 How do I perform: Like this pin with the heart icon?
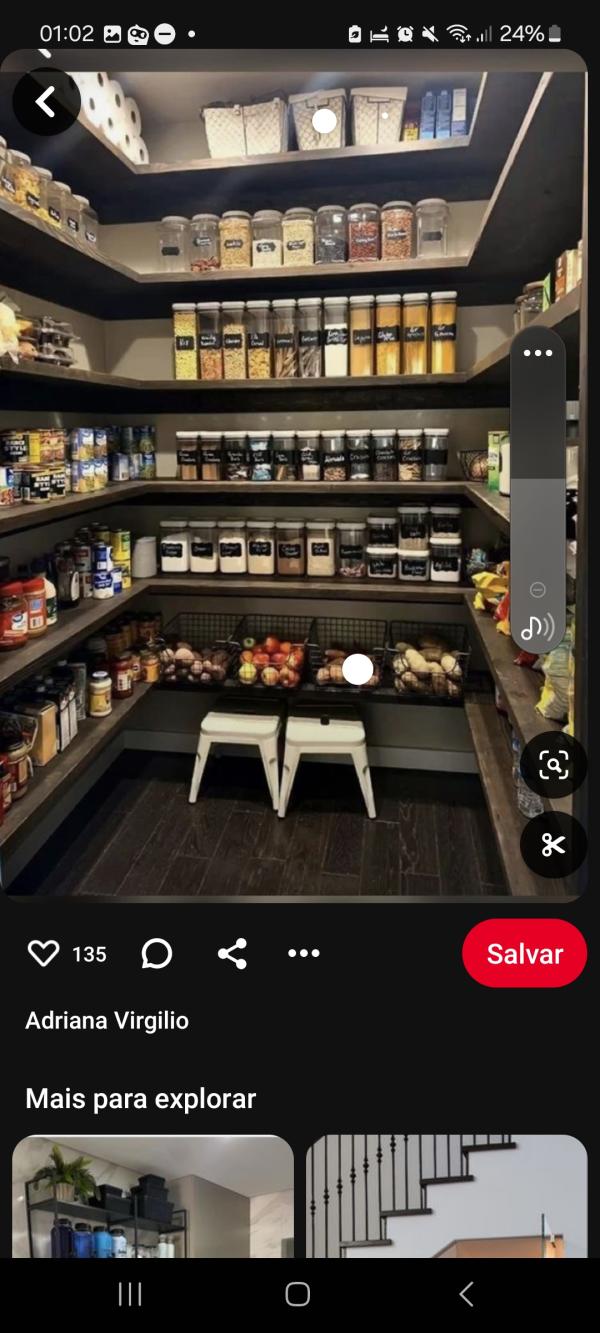pos(44,954)
